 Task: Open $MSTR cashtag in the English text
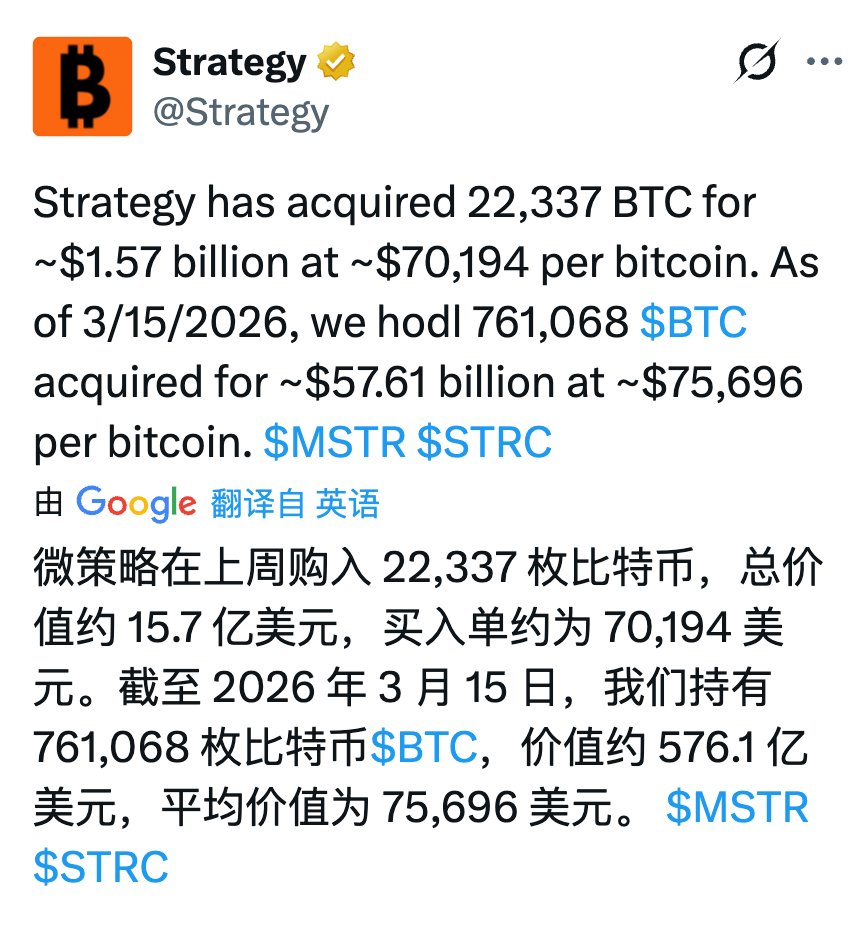(x=334, y=442)
